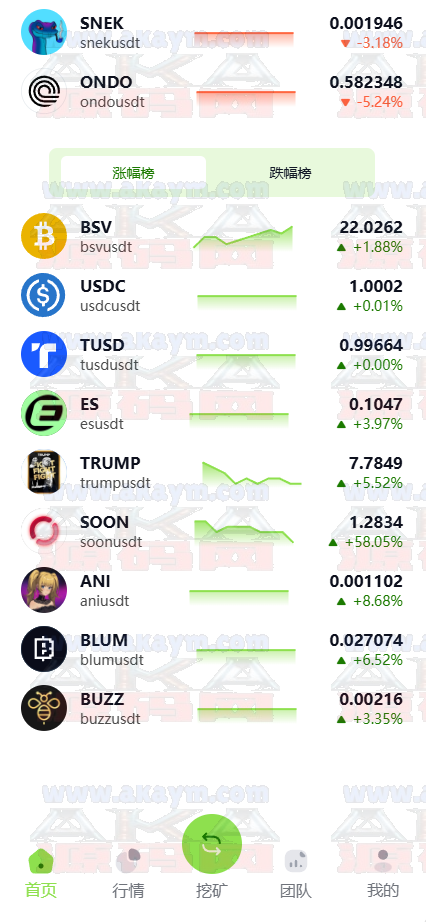Image resolution: width=426 pixels, height=922 pixels.
Task: Open the BSV bsvusdt row
Action: pos(212,236)
